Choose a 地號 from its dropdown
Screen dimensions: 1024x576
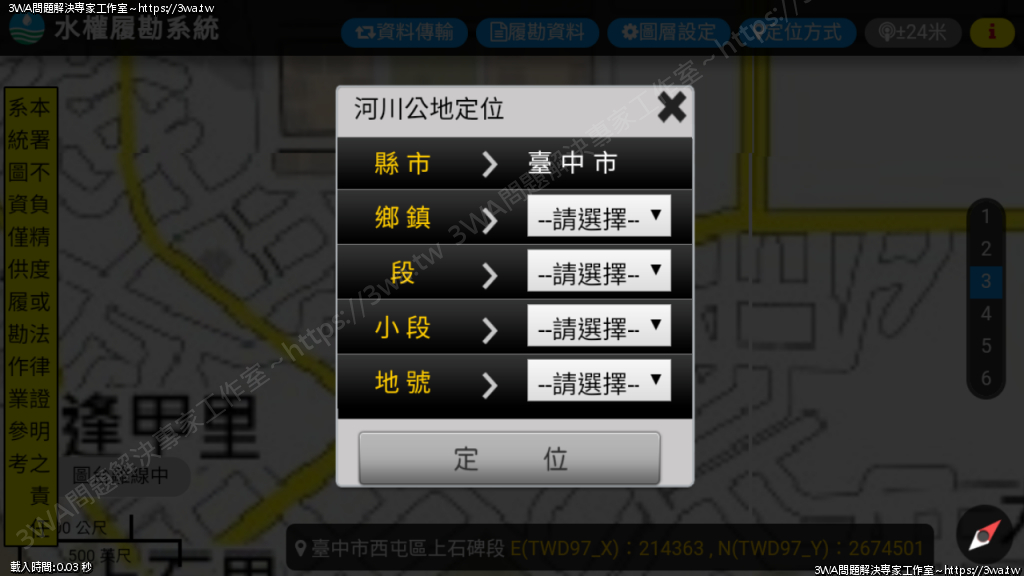[598, 382]
